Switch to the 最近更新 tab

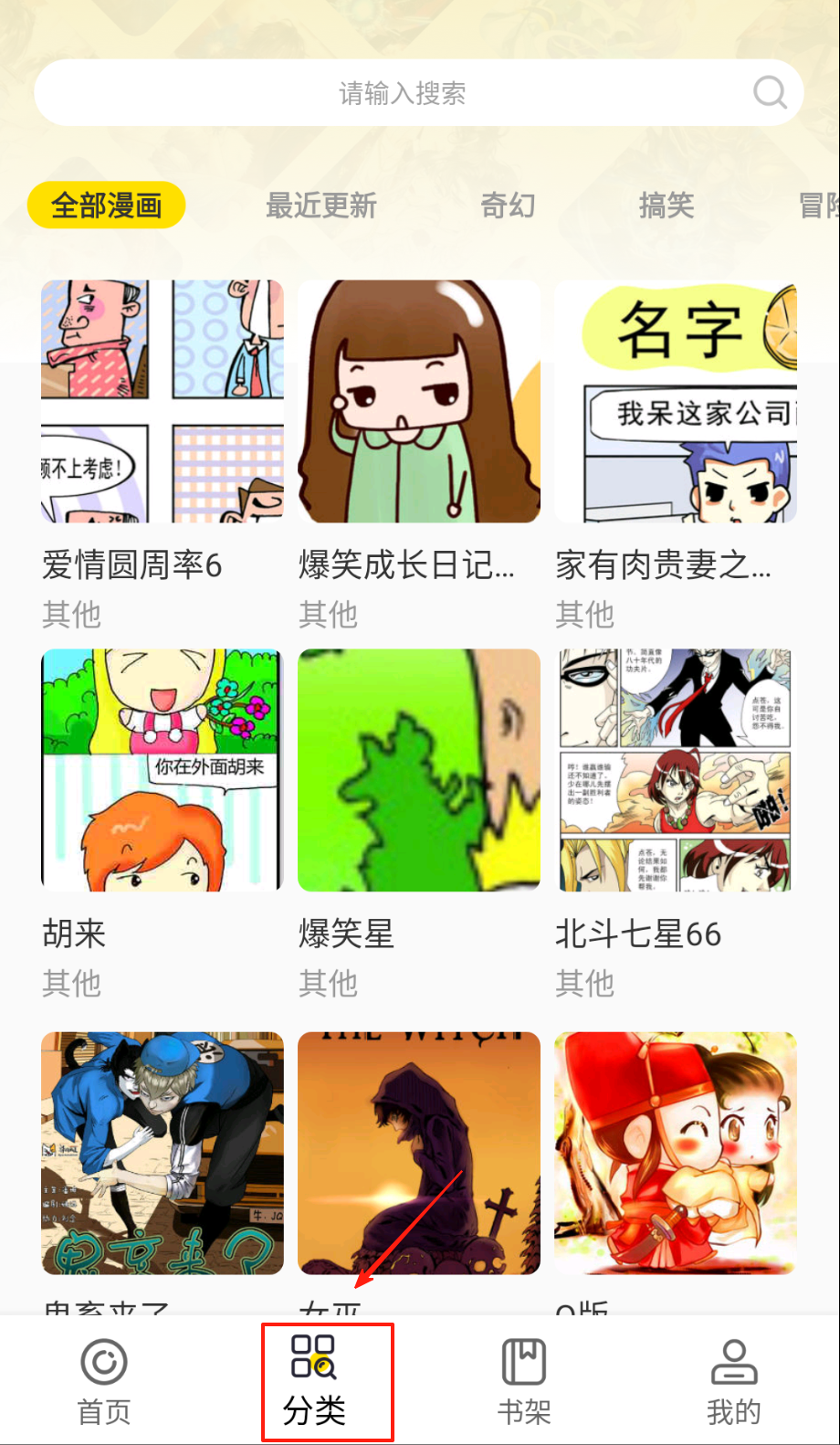(321, 206)
